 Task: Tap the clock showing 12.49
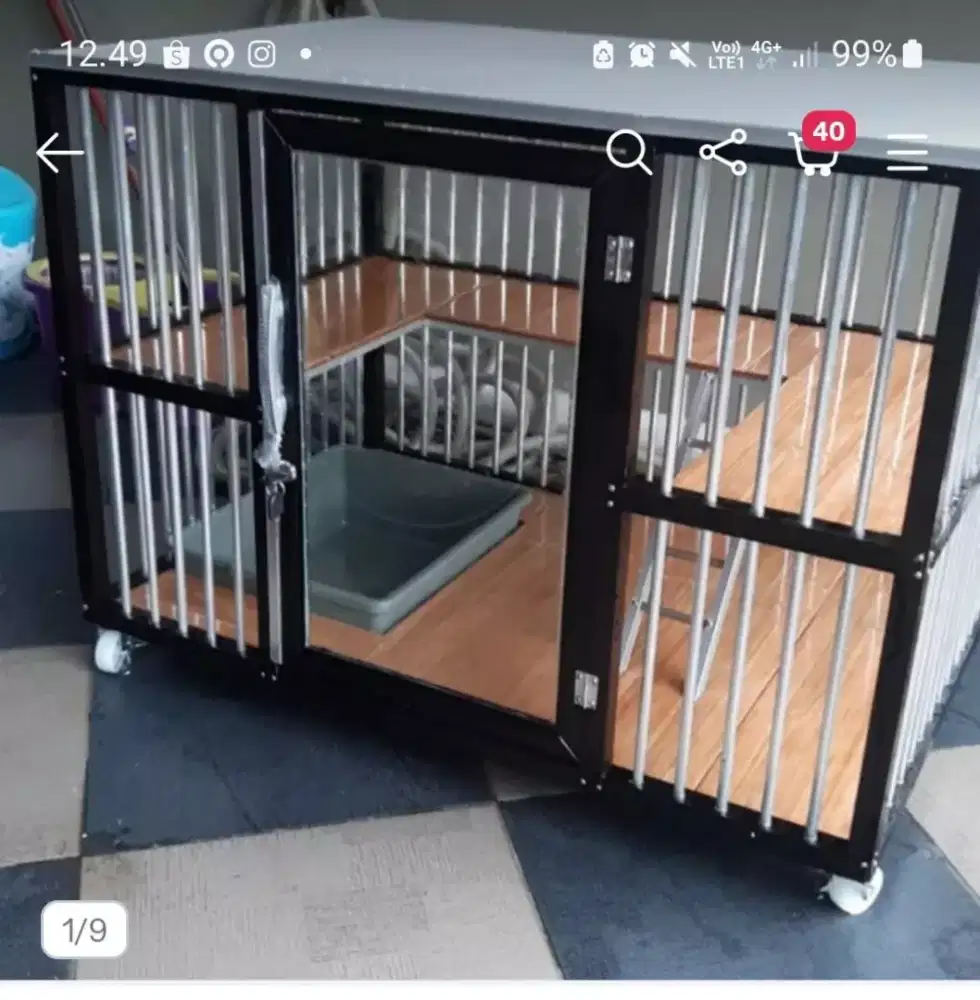coord(106,55)
